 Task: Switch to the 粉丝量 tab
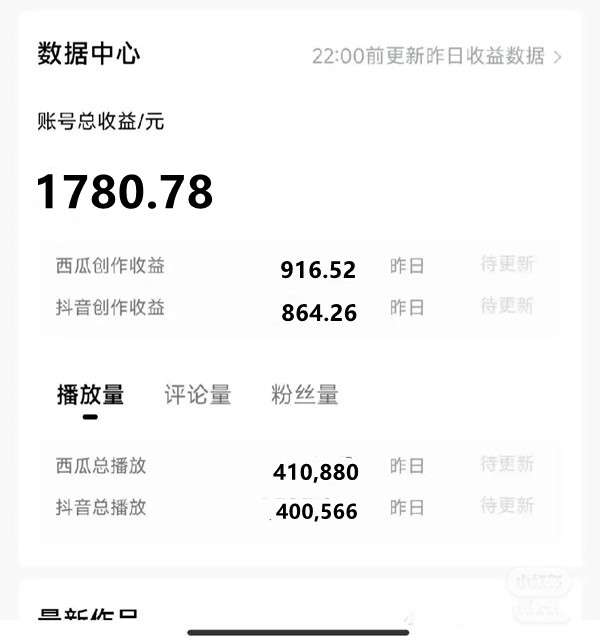(x=304, y=395)
